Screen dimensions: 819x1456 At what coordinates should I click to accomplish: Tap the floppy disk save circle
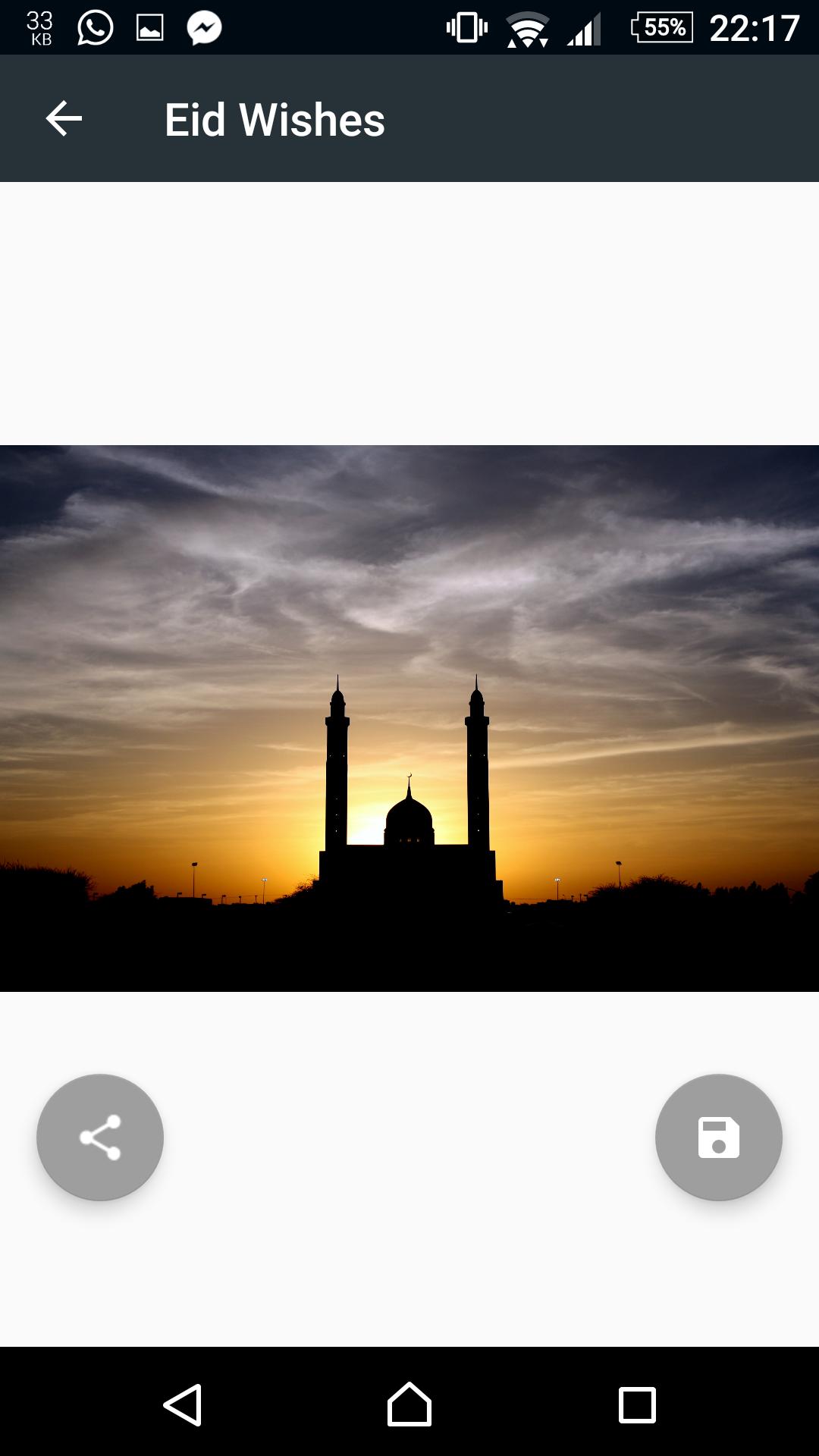[x=719, y=1136]
